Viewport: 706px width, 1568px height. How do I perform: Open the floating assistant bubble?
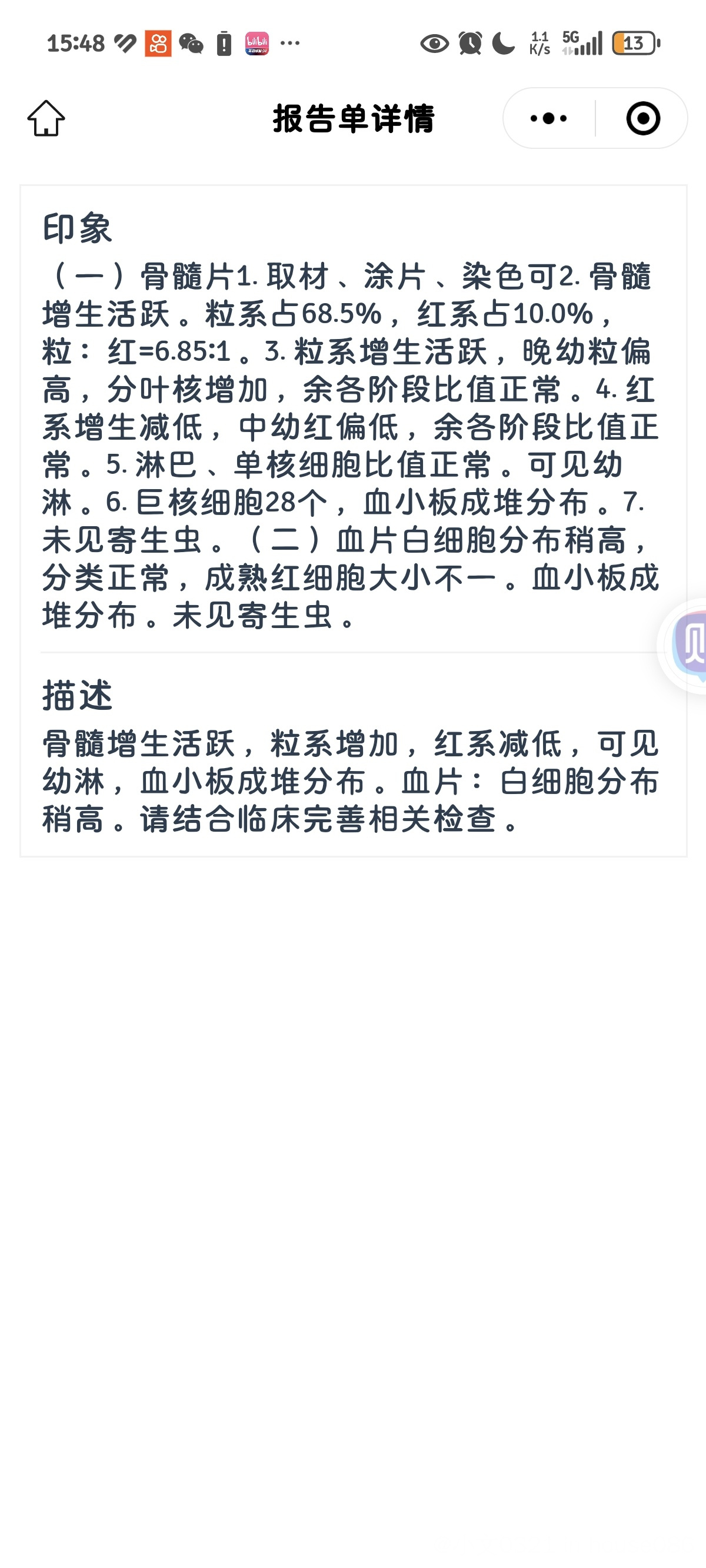click(x=688, y=645)
